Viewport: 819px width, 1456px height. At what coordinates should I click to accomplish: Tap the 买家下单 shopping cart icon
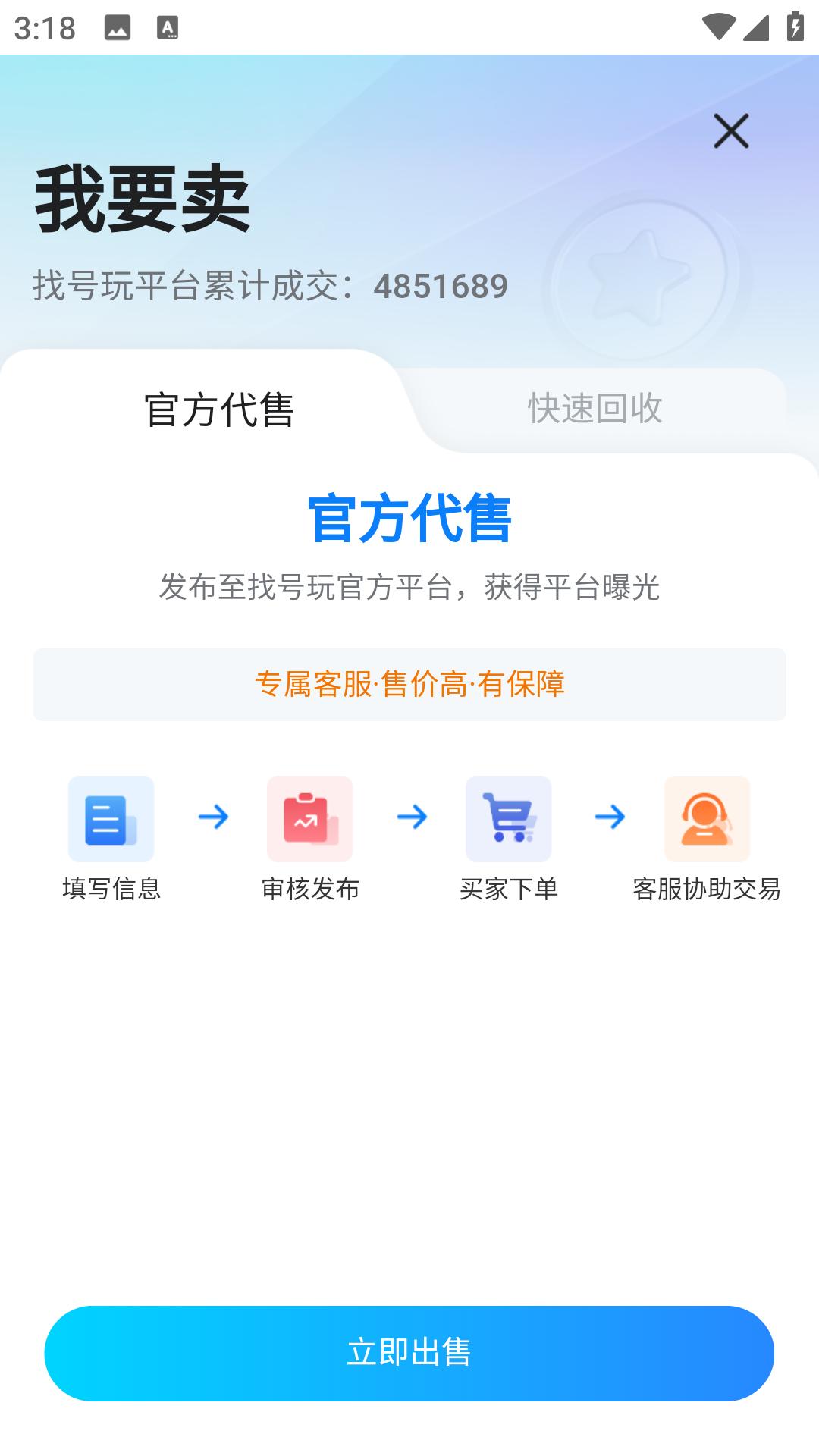(509, 818)
